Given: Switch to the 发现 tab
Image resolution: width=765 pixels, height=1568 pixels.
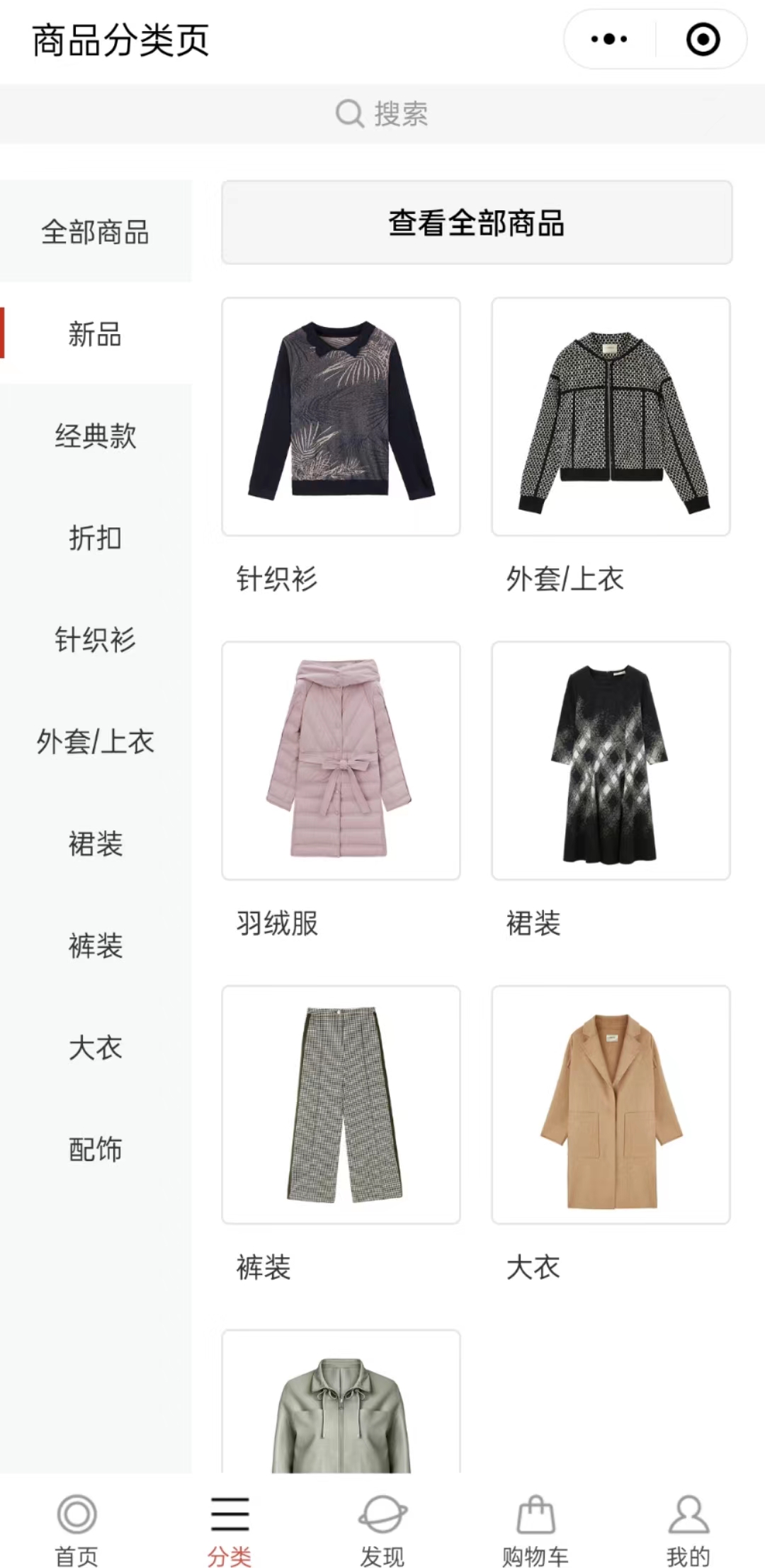Looking at the screenshot, I should 382,1529.
